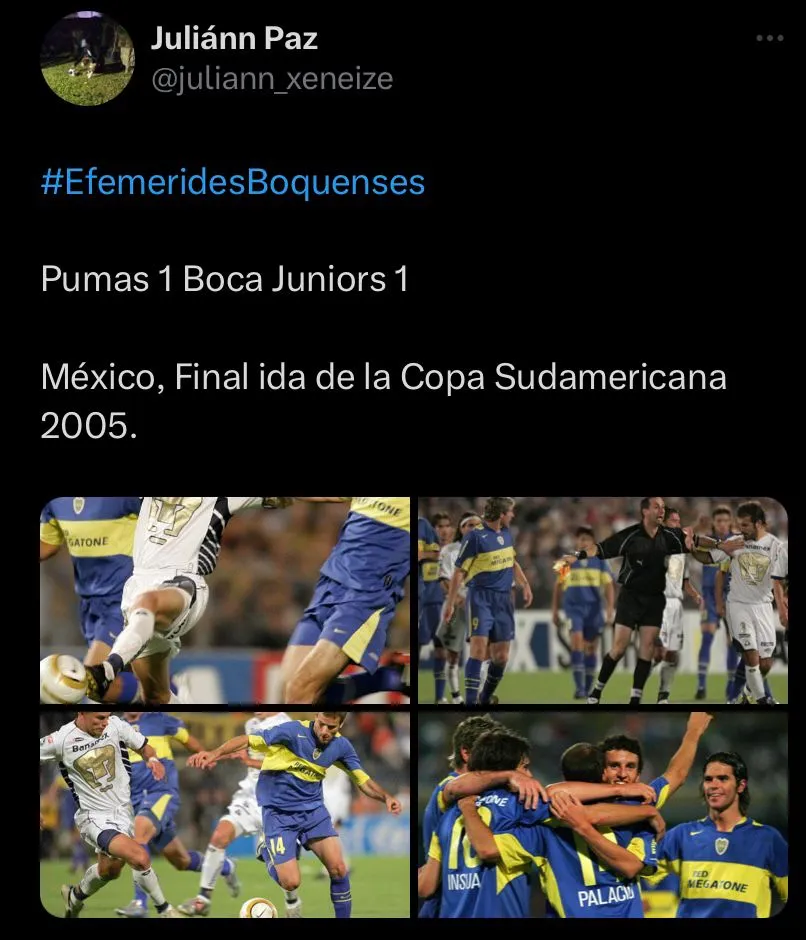Open the tweet's three-dot overflow menu

[x=769, y=38]
